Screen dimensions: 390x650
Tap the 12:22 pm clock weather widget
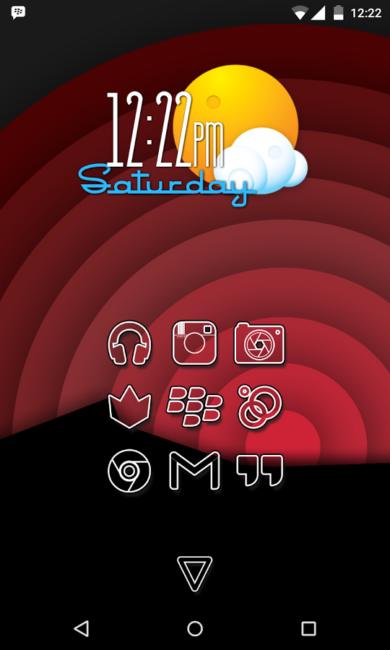point(193,136)
